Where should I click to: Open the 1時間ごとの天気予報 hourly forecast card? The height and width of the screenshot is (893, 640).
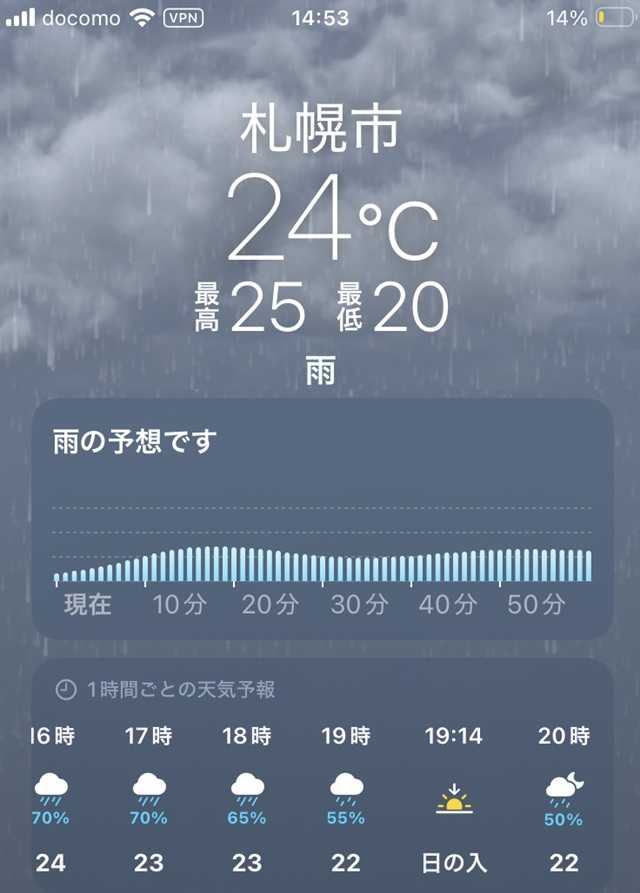tap(322, 776)
